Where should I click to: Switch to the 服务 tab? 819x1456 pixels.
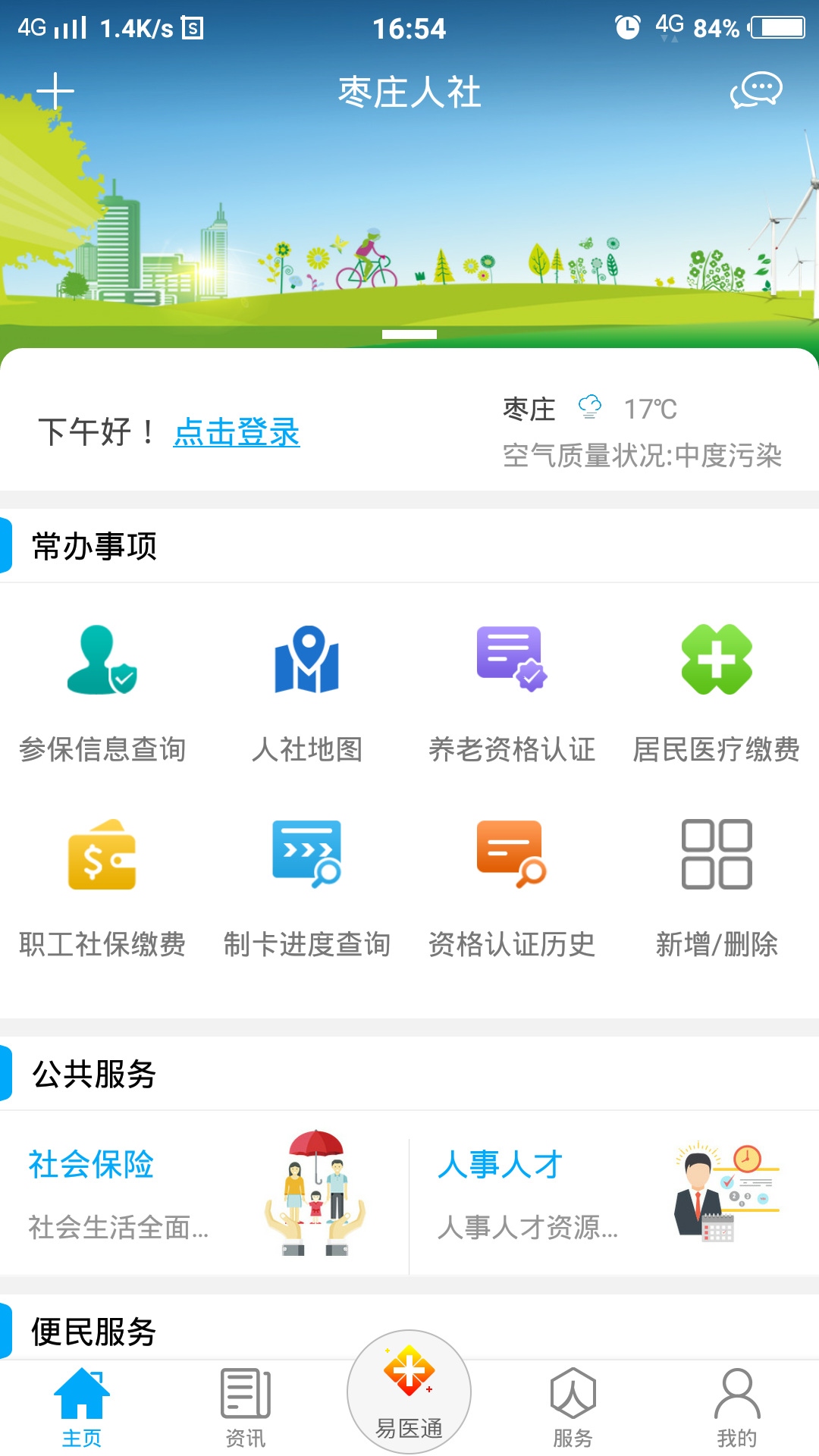pyautogui.click(x=573, y=1407)
